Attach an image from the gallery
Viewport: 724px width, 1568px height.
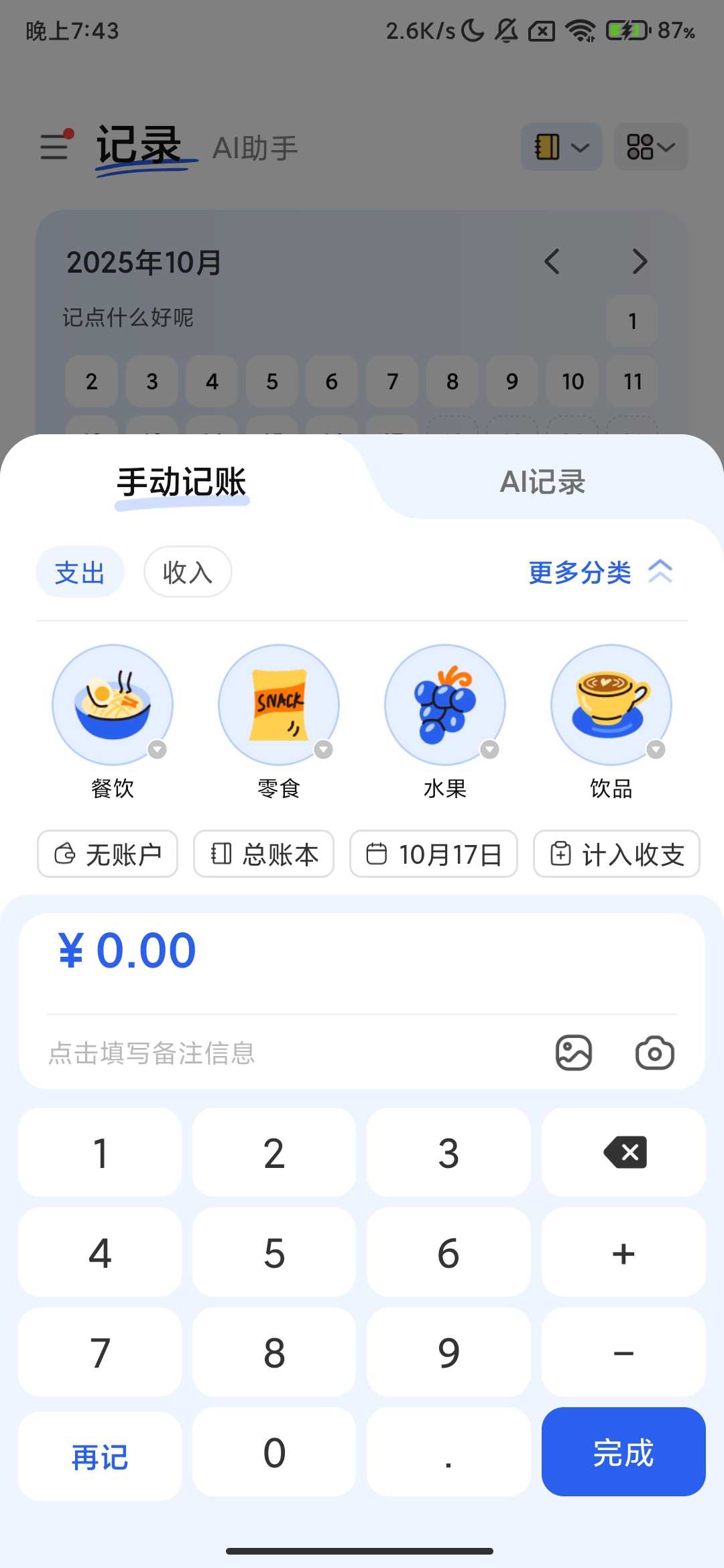(x=574, y=1053)
